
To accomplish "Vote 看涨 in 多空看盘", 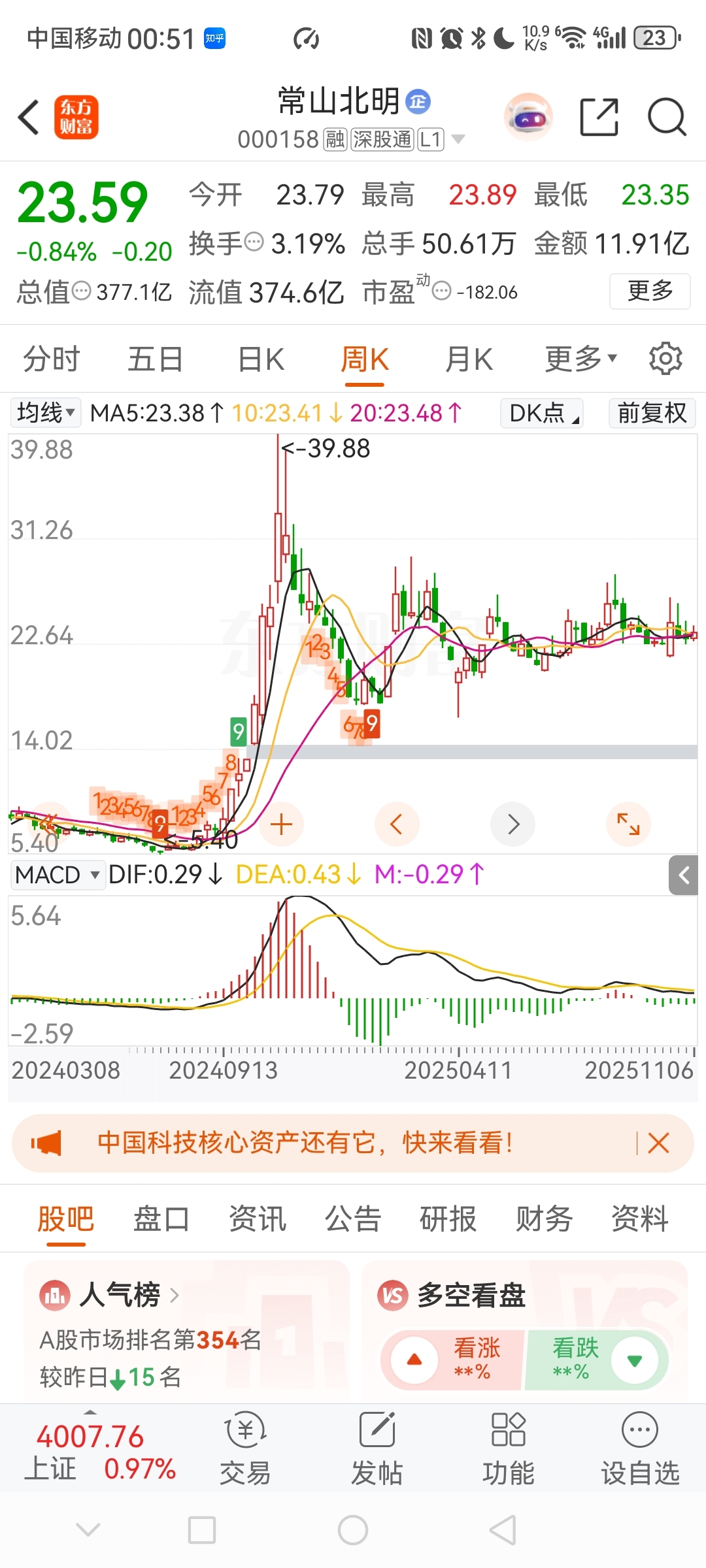I will tap(452, 1360).
